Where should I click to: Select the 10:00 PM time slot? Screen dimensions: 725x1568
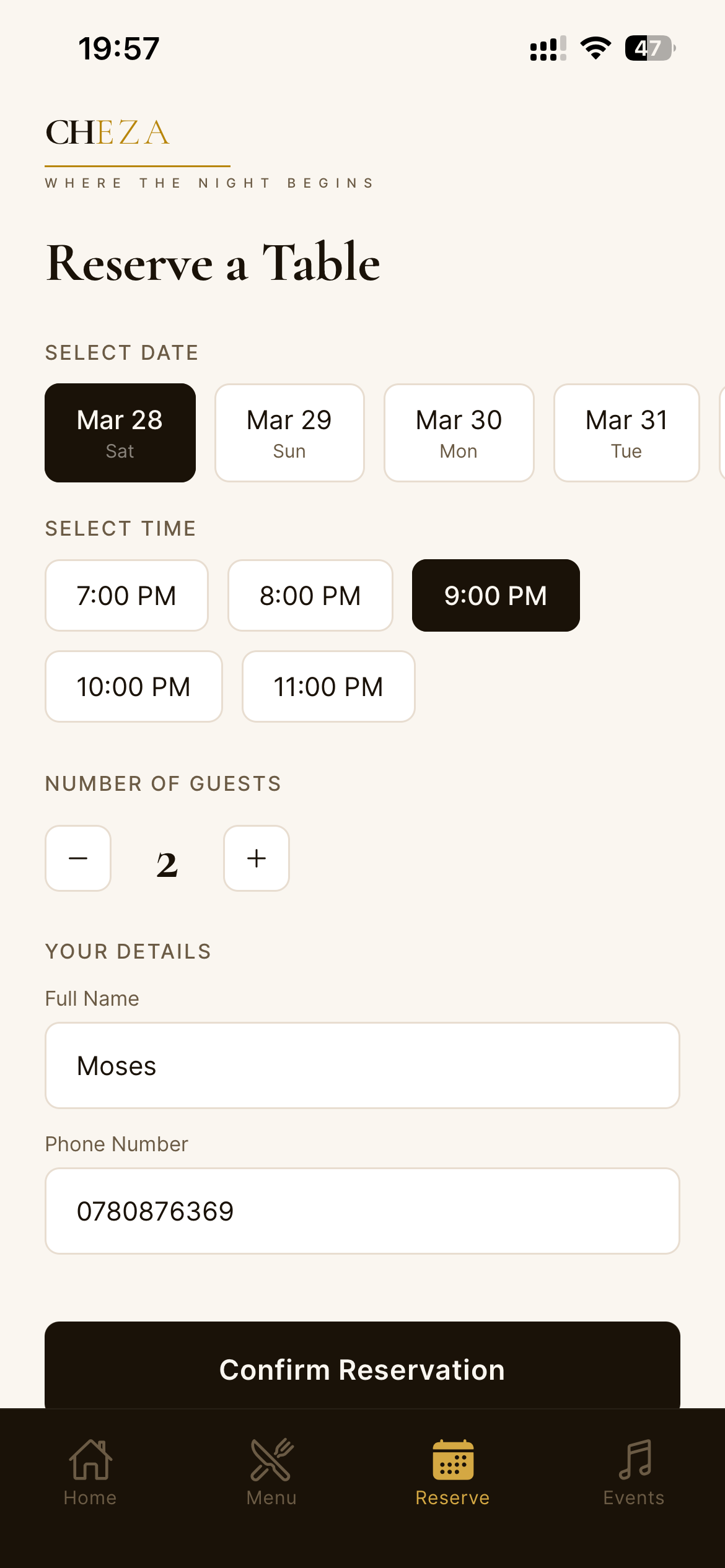(x=134, y=686)
